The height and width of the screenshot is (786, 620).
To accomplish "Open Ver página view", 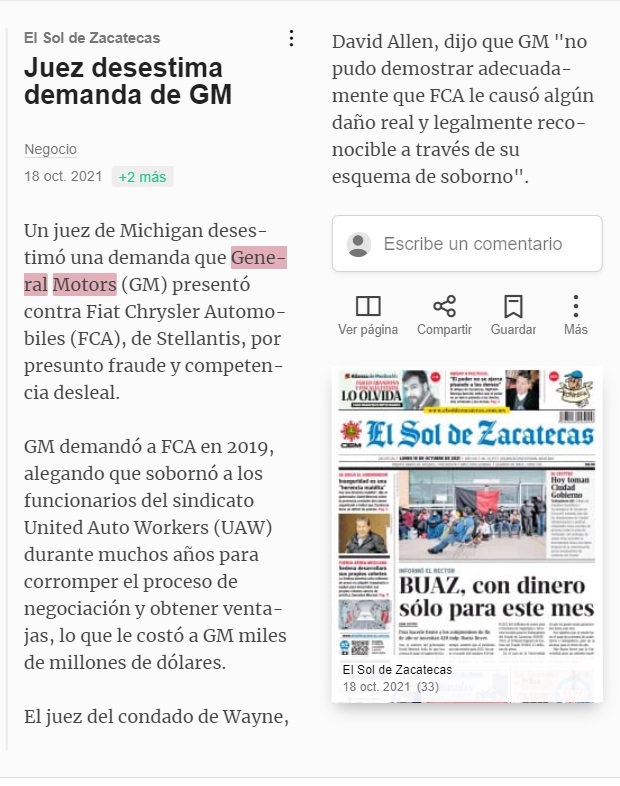I will (368, 315).
